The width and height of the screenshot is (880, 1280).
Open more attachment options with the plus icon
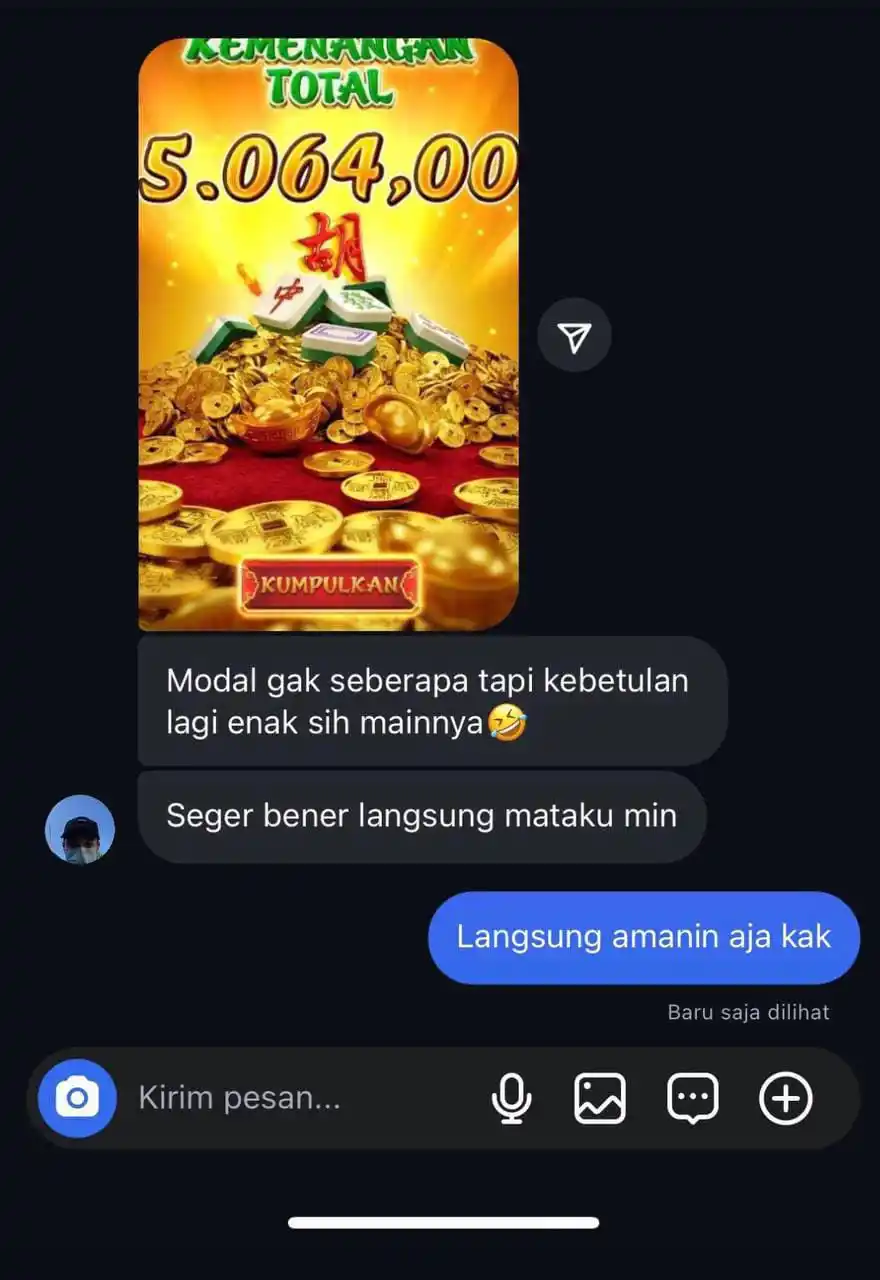(785, 1098)
